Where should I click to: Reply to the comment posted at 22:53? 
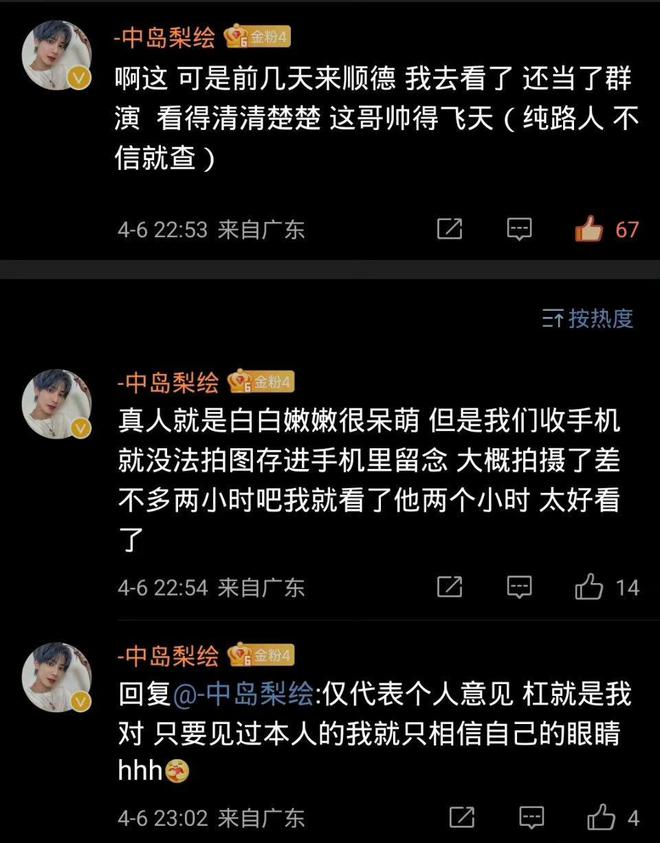519,230
